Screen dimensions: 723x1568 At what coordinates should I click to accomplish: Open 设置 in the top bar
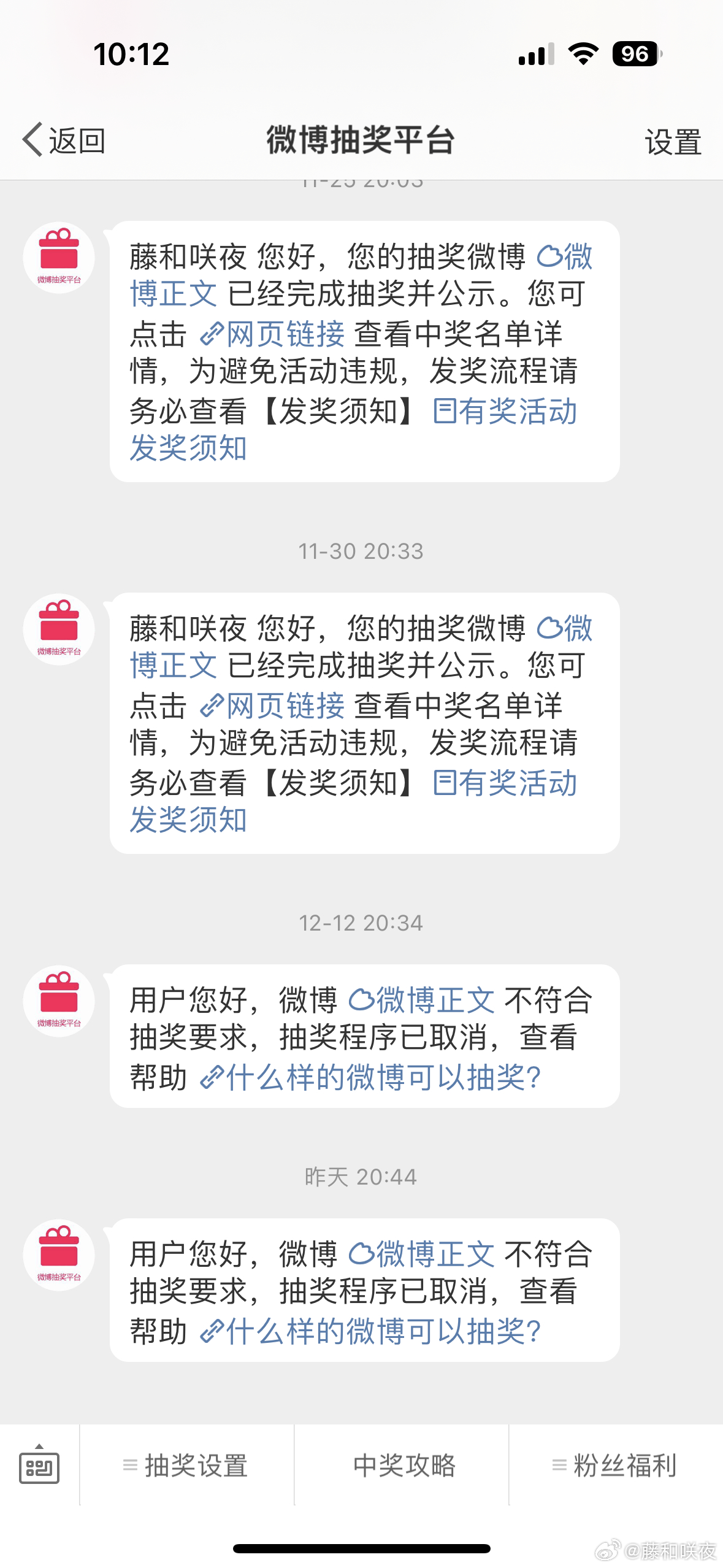click(673, 142)
